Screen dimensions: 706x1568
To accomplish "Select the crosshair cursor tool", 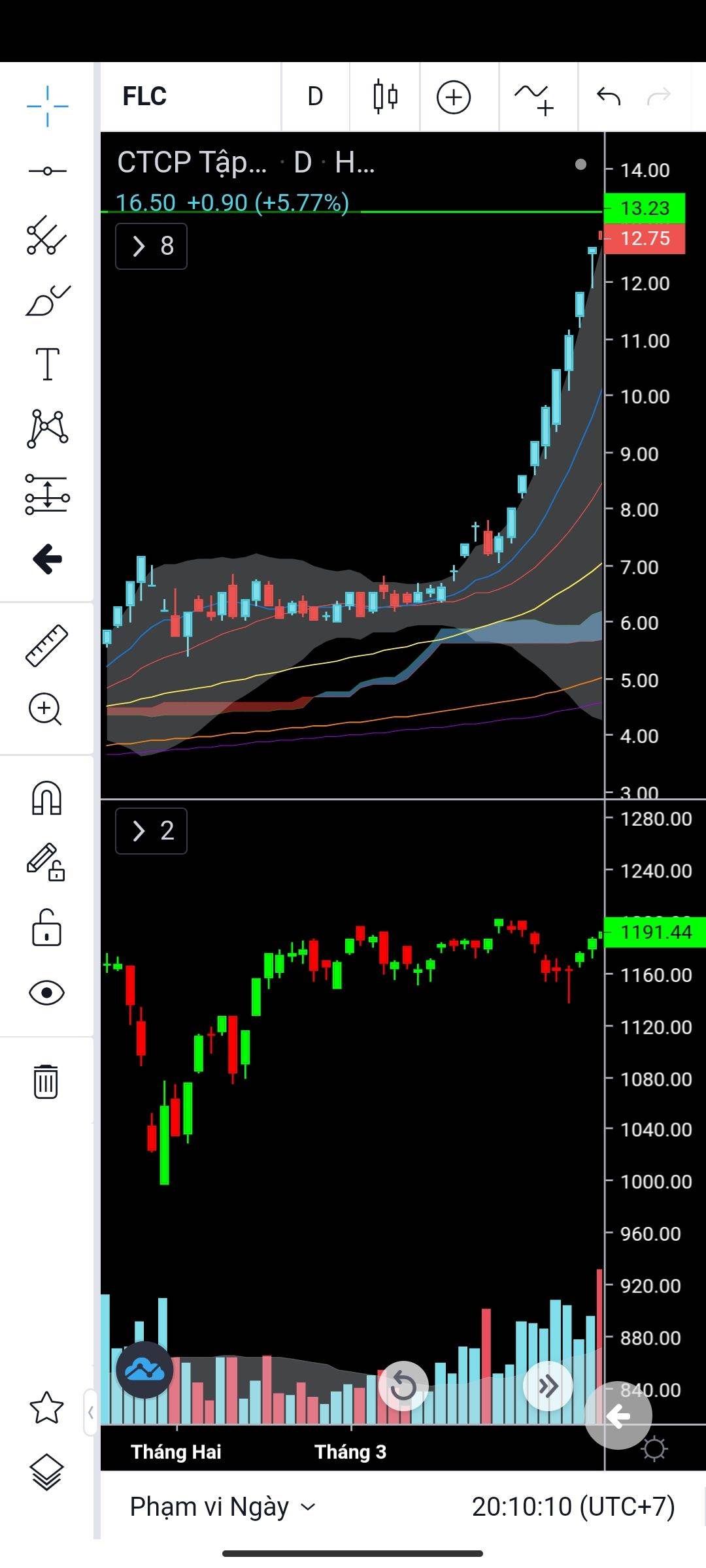I will click(47, 106).
